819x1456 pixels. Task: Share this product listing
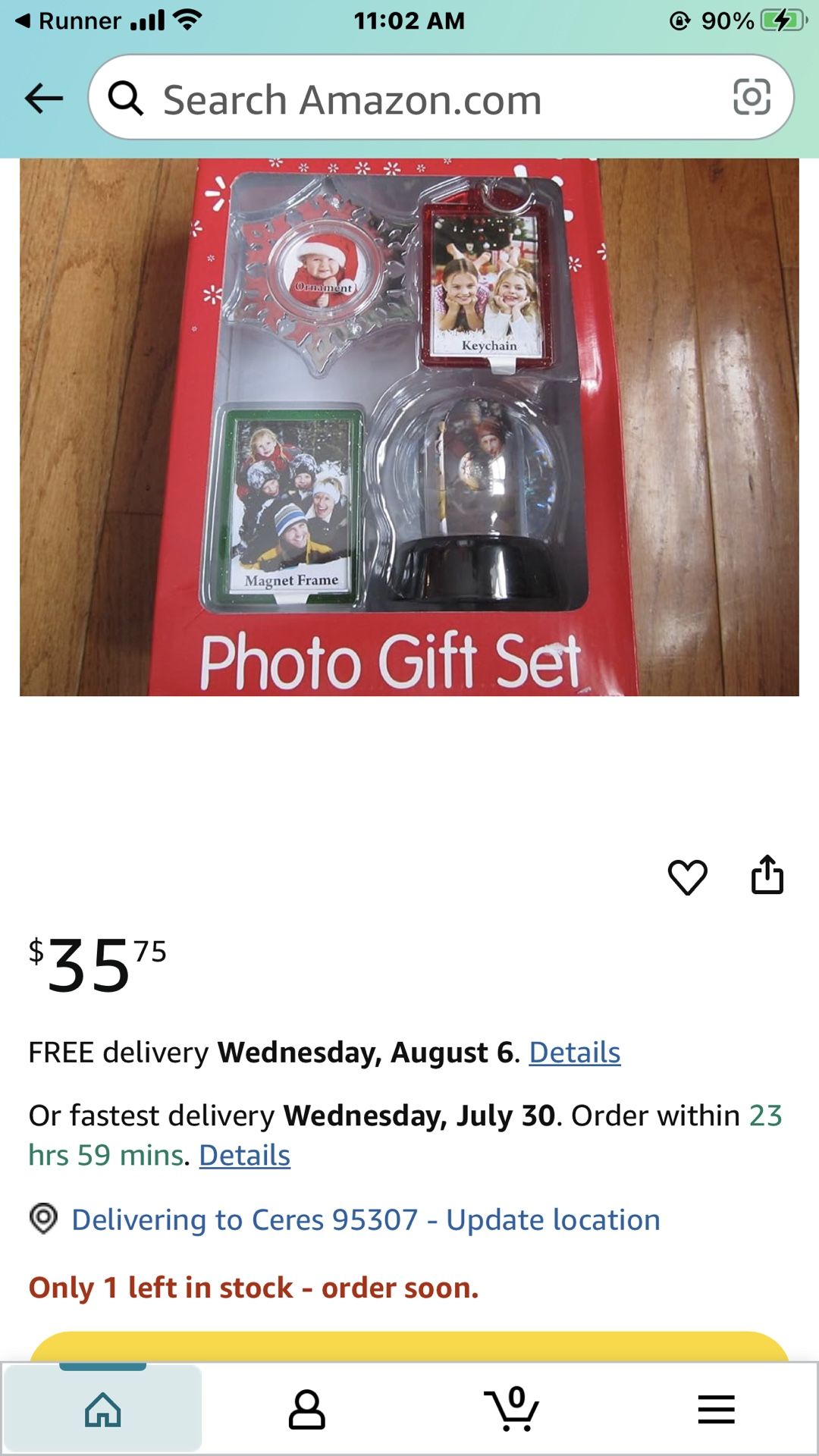point(767,875)
